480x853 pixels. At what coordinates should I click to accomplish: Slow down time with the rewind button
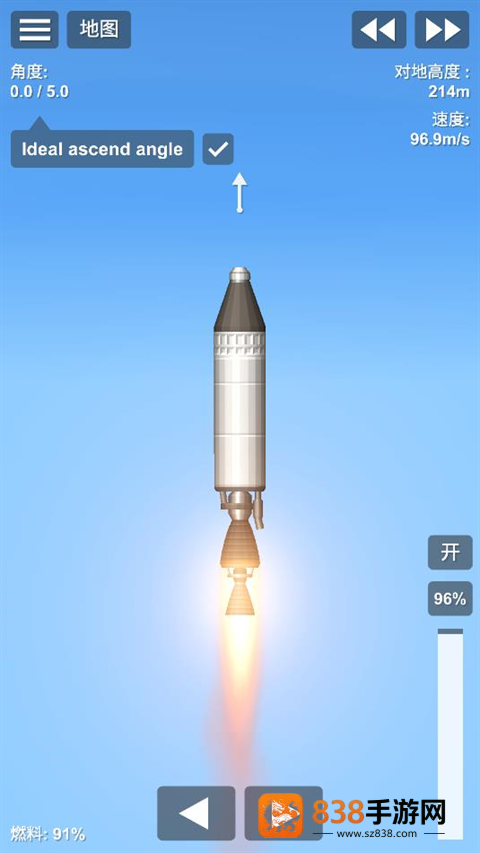[x=379, y=29]
